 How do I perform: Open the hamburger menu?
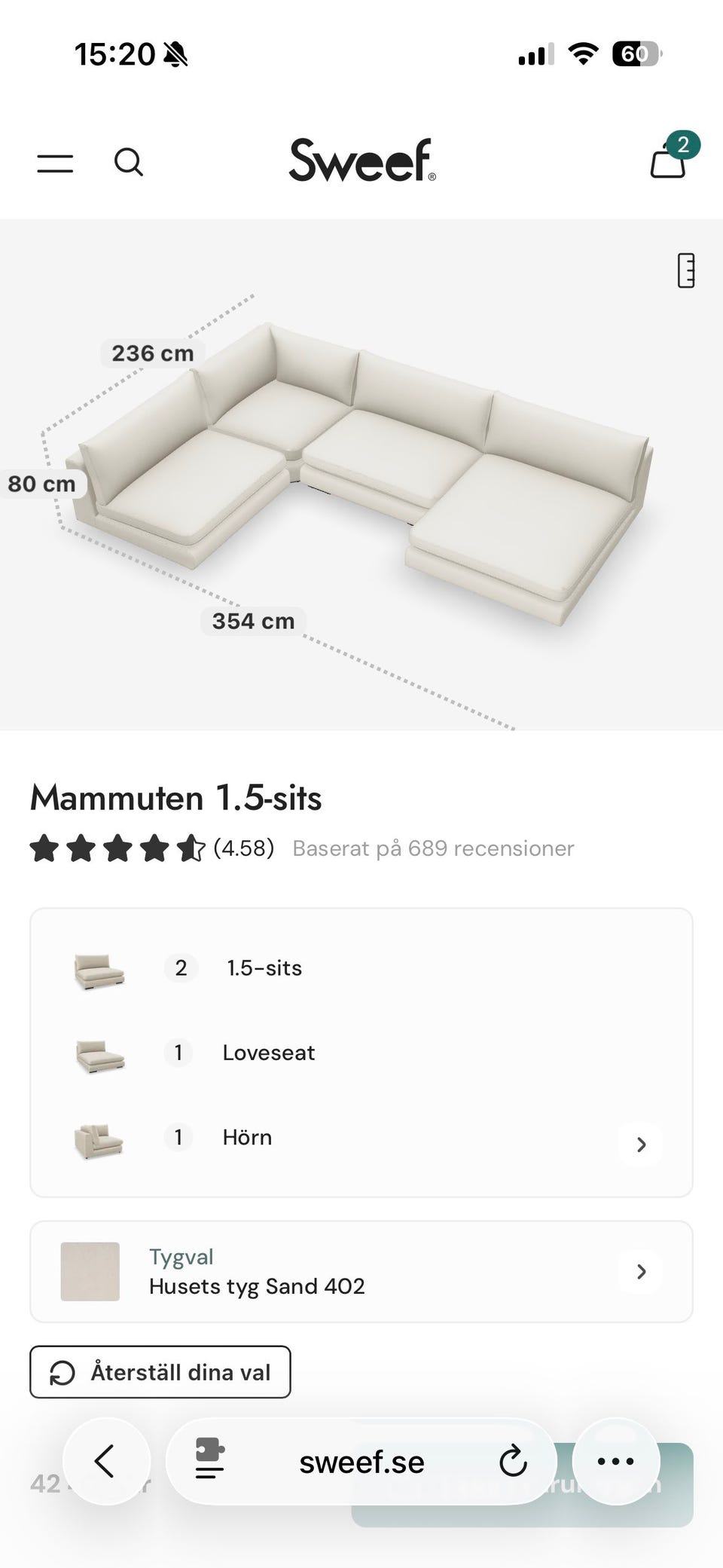pos(55,162)
